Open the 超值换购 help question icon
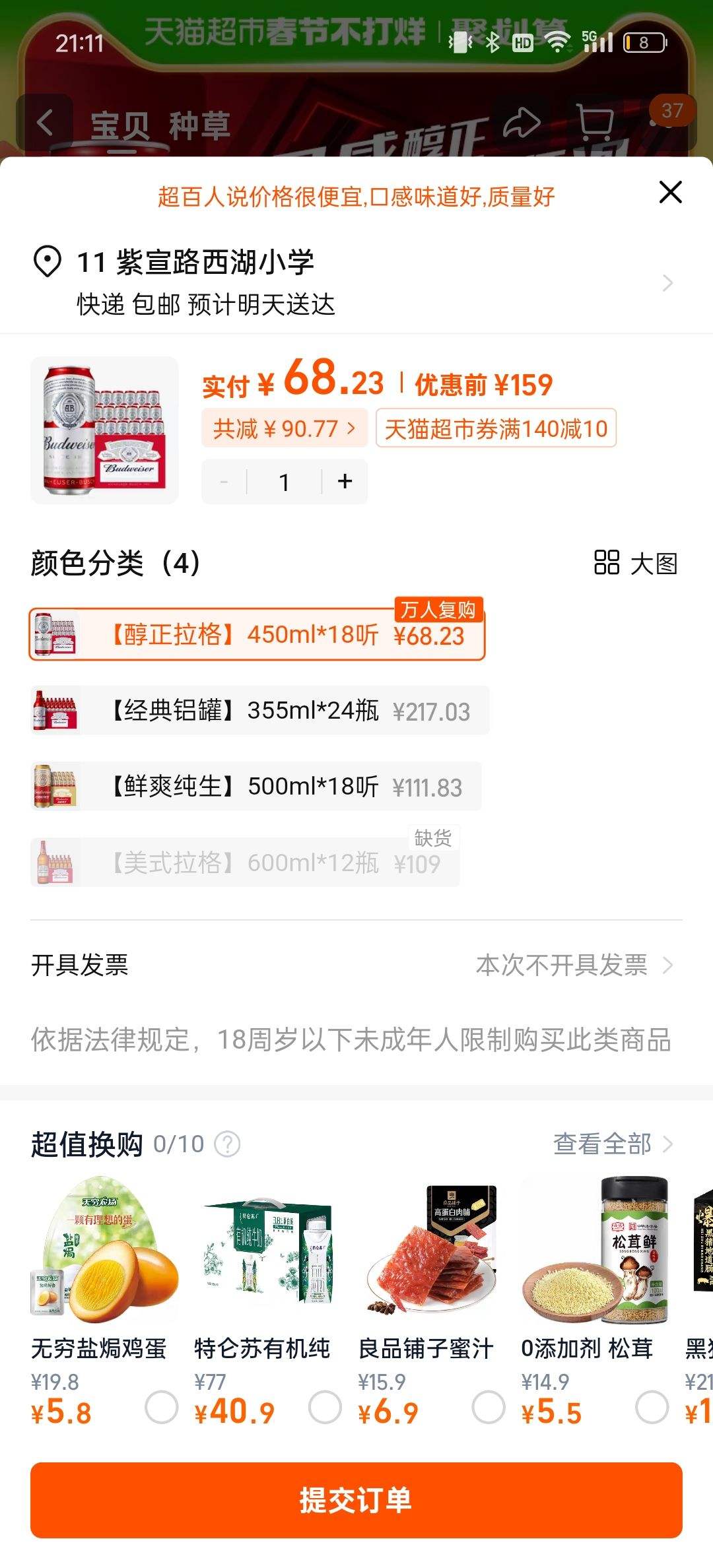Screen dimensions: 713x1568 pos(228,1144)
